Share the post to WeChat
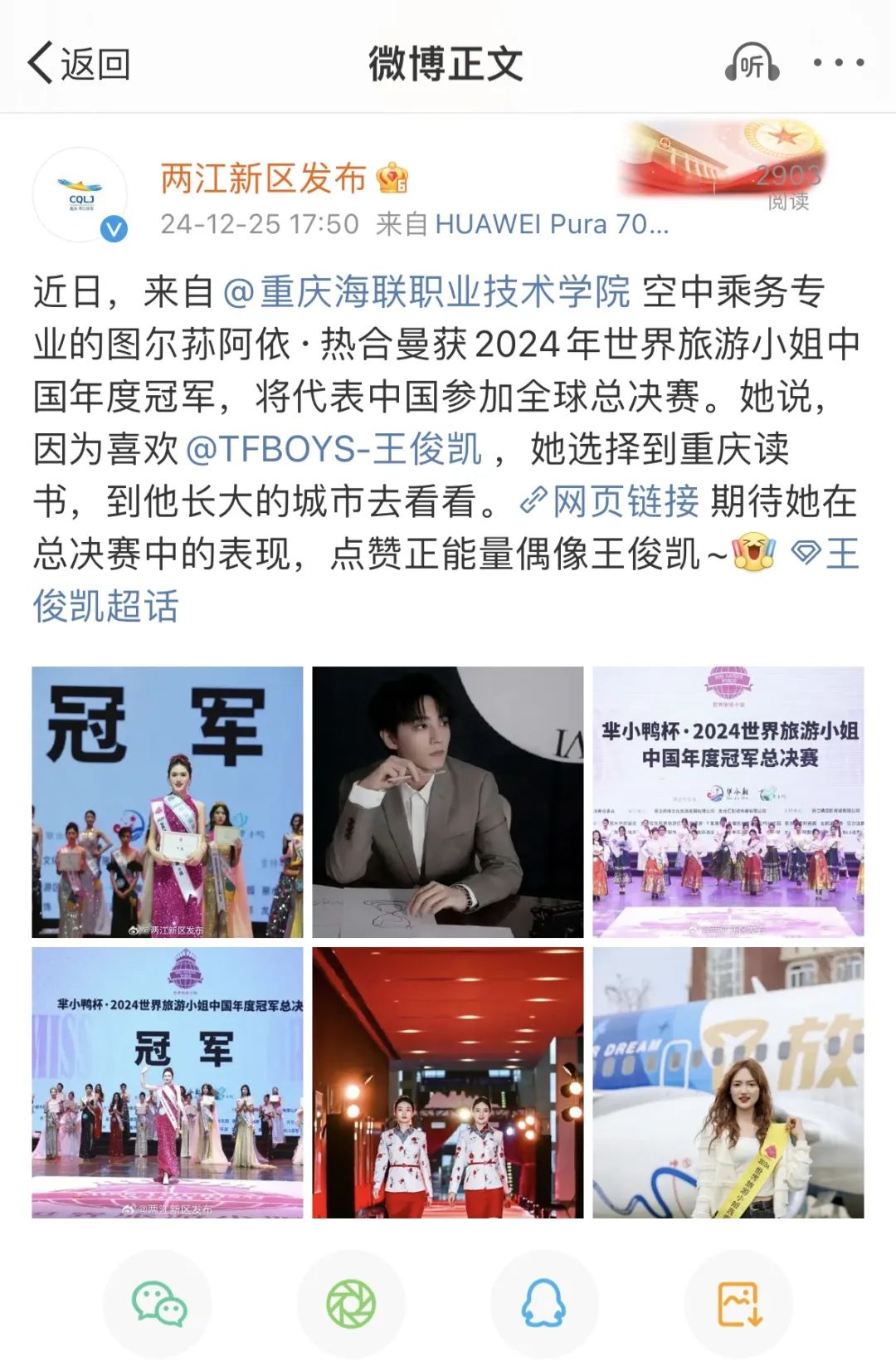The image size is (896, 1372). pyautogui.click(x=158, y=1304)
